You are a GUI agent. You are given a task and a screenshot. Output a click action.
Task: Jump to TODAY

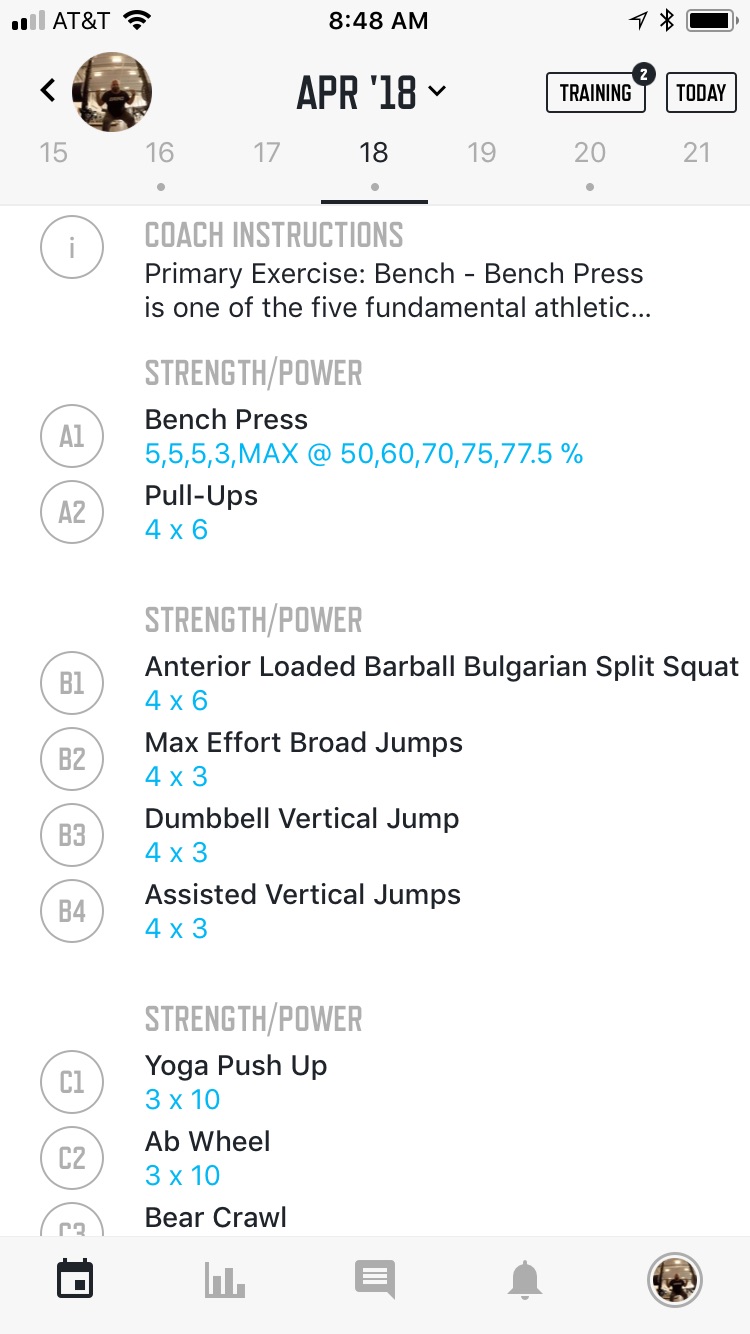[x=700, y=93]
